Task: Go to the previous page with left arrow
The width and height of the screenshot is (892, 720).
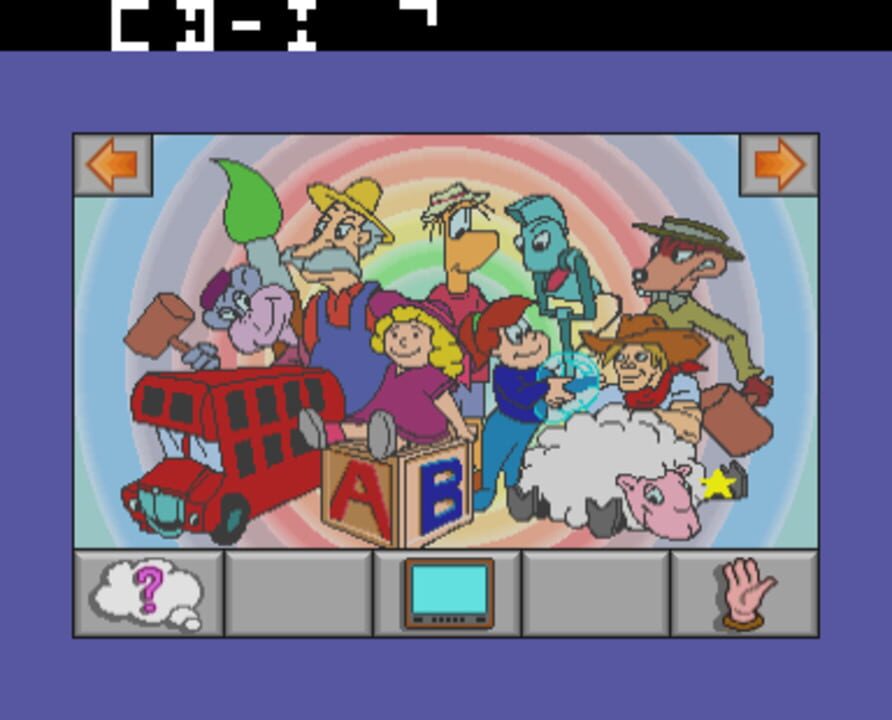Action: [112, 165]
